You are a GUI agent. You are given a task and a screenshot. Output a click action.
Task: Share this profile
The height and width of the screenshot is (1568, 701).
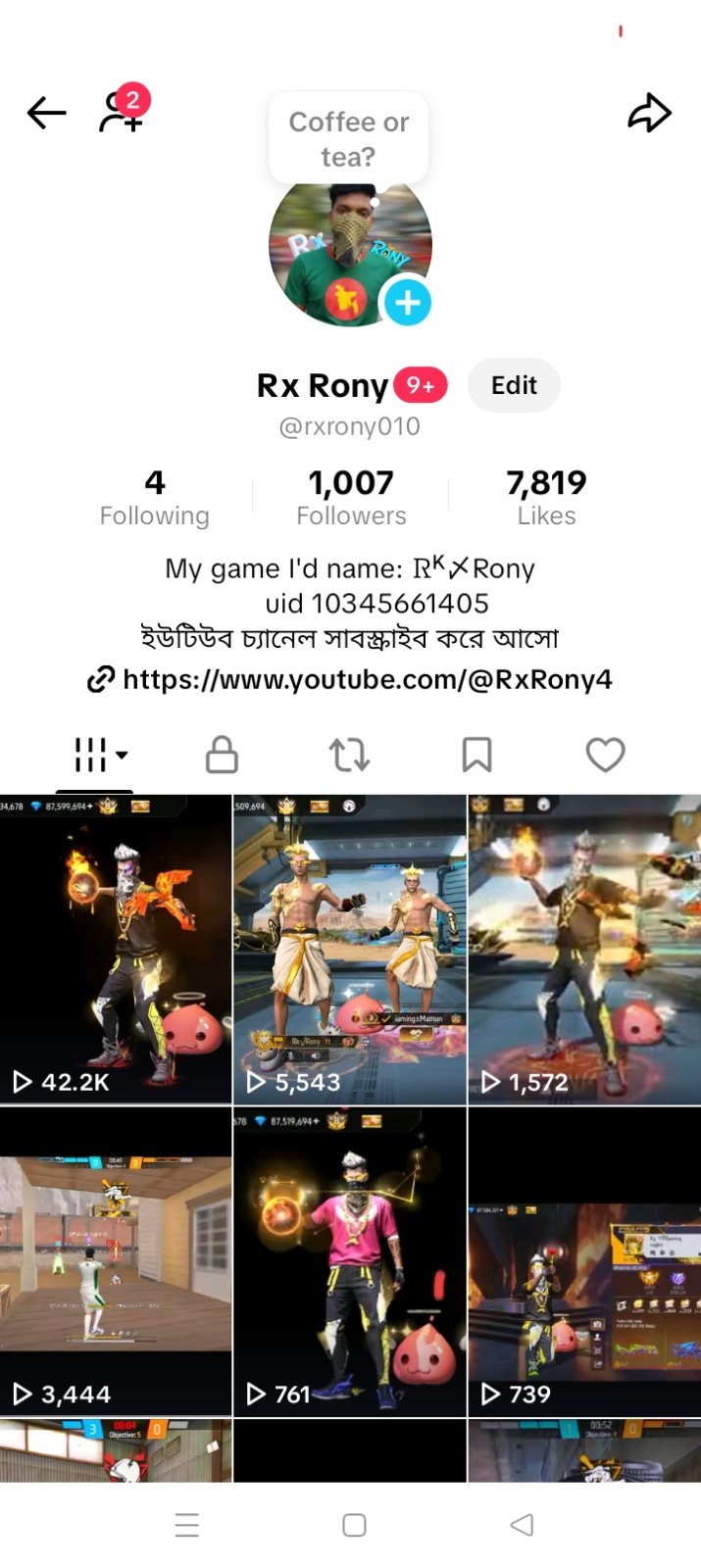[649, 114]
